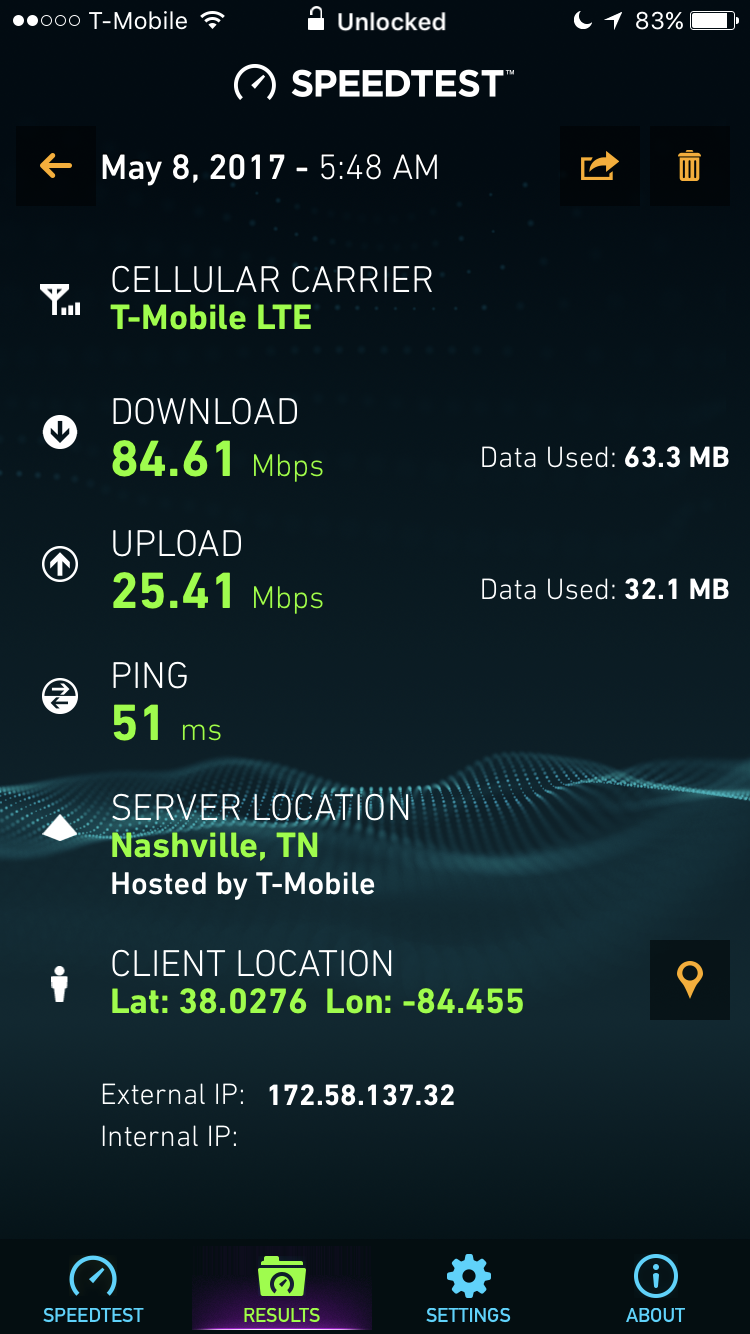750x1334 pixels.
Task: Go to the Settings tab
Action: coord(468,1289)
